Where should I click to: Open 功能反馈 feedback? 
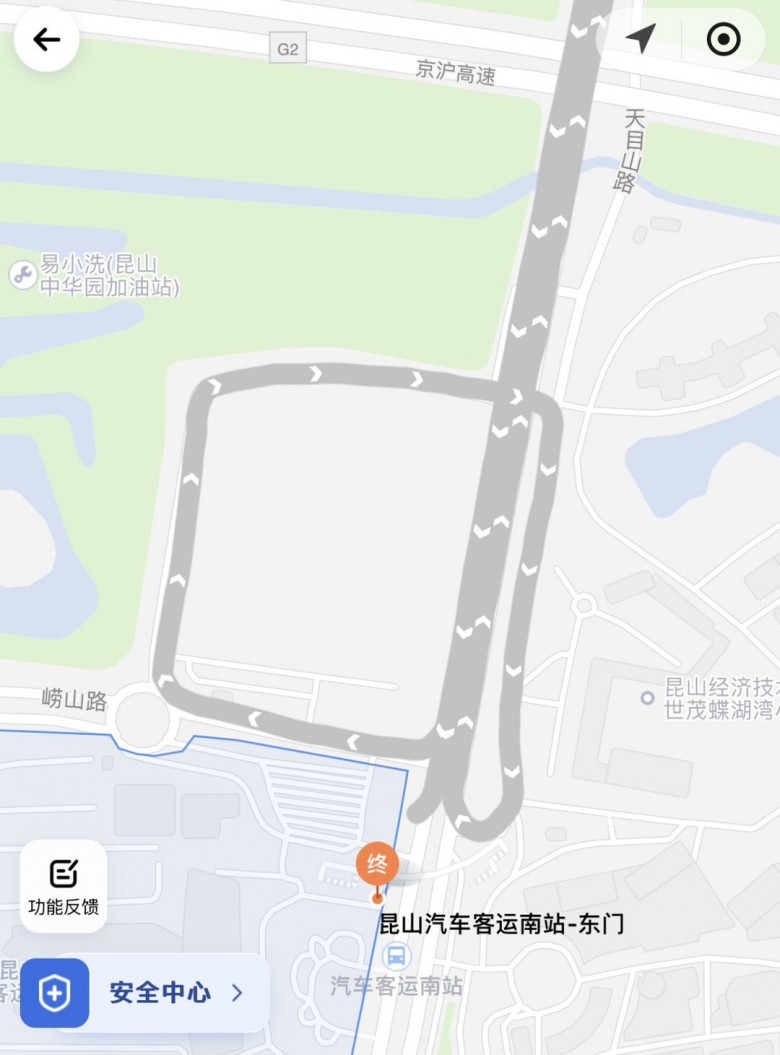(63, 886)
